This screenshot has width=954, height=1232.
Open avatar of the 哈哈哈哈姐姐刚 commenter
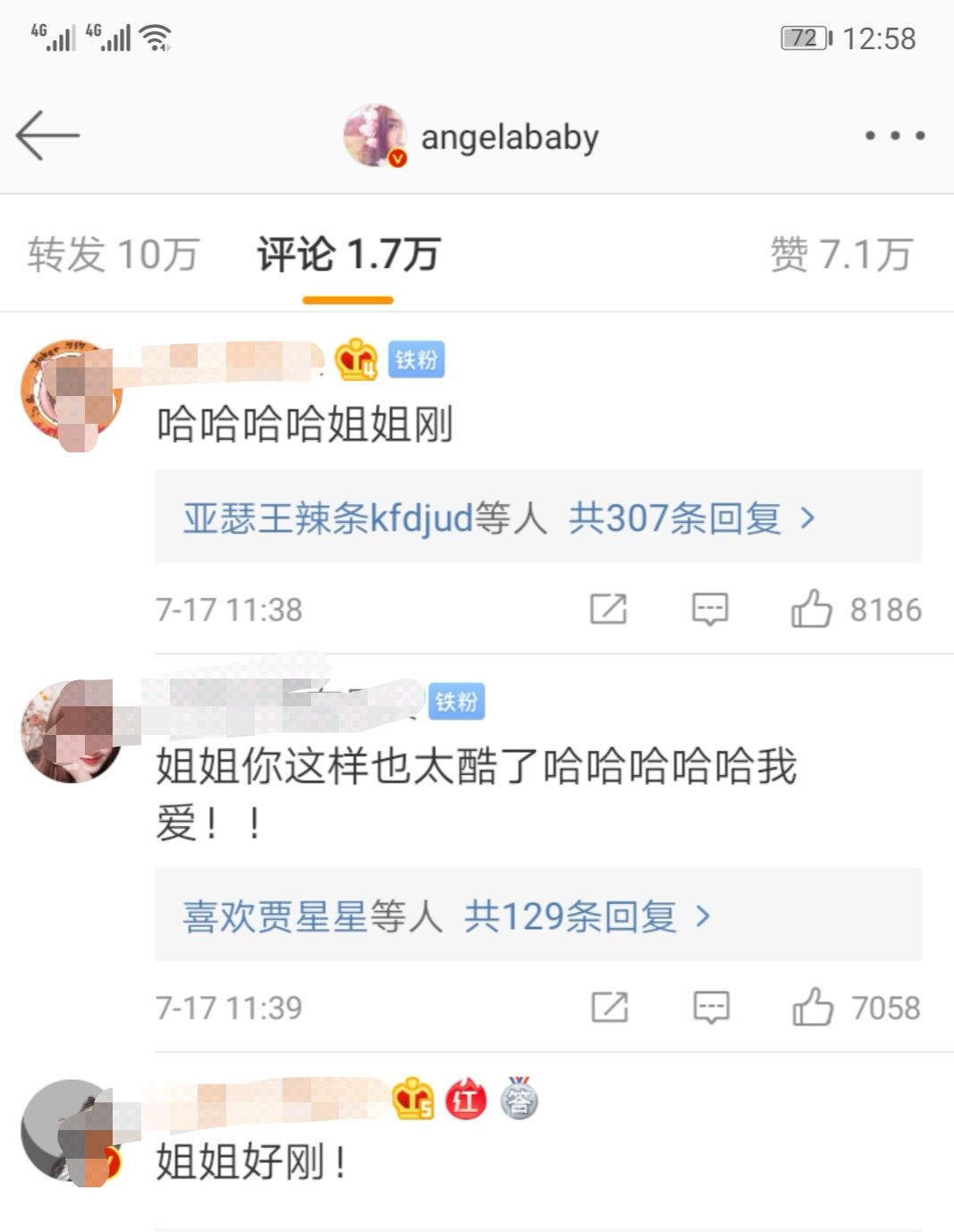71,392
